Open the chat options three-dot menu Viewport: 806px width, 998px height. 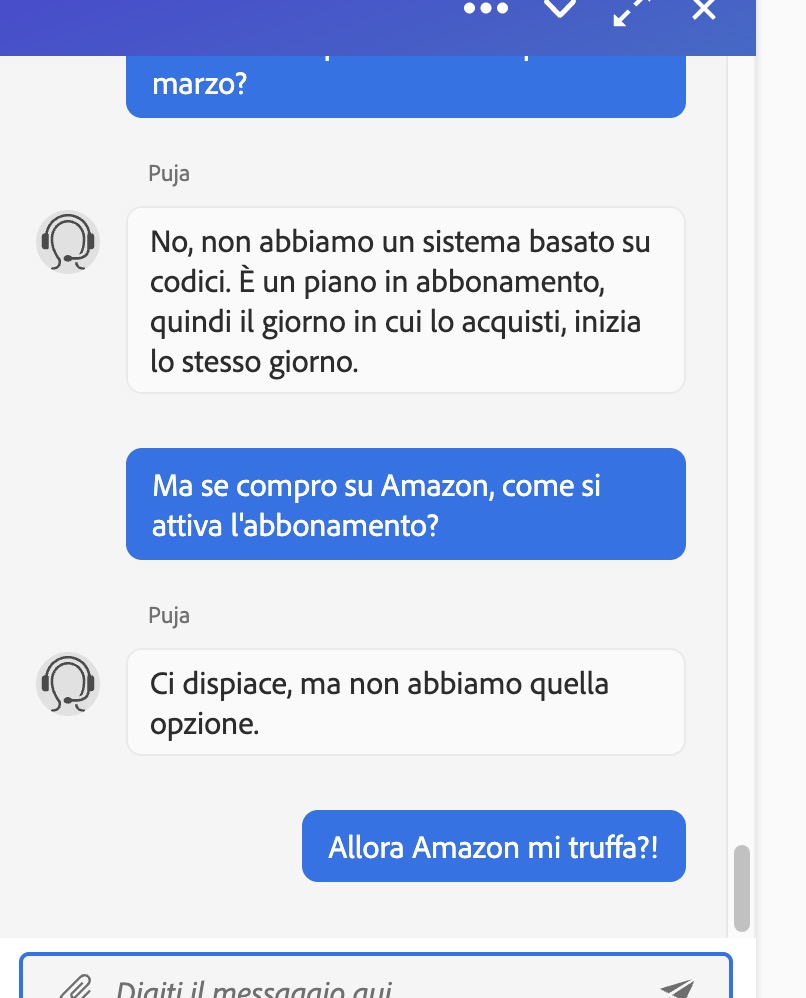tap(487, 9)
